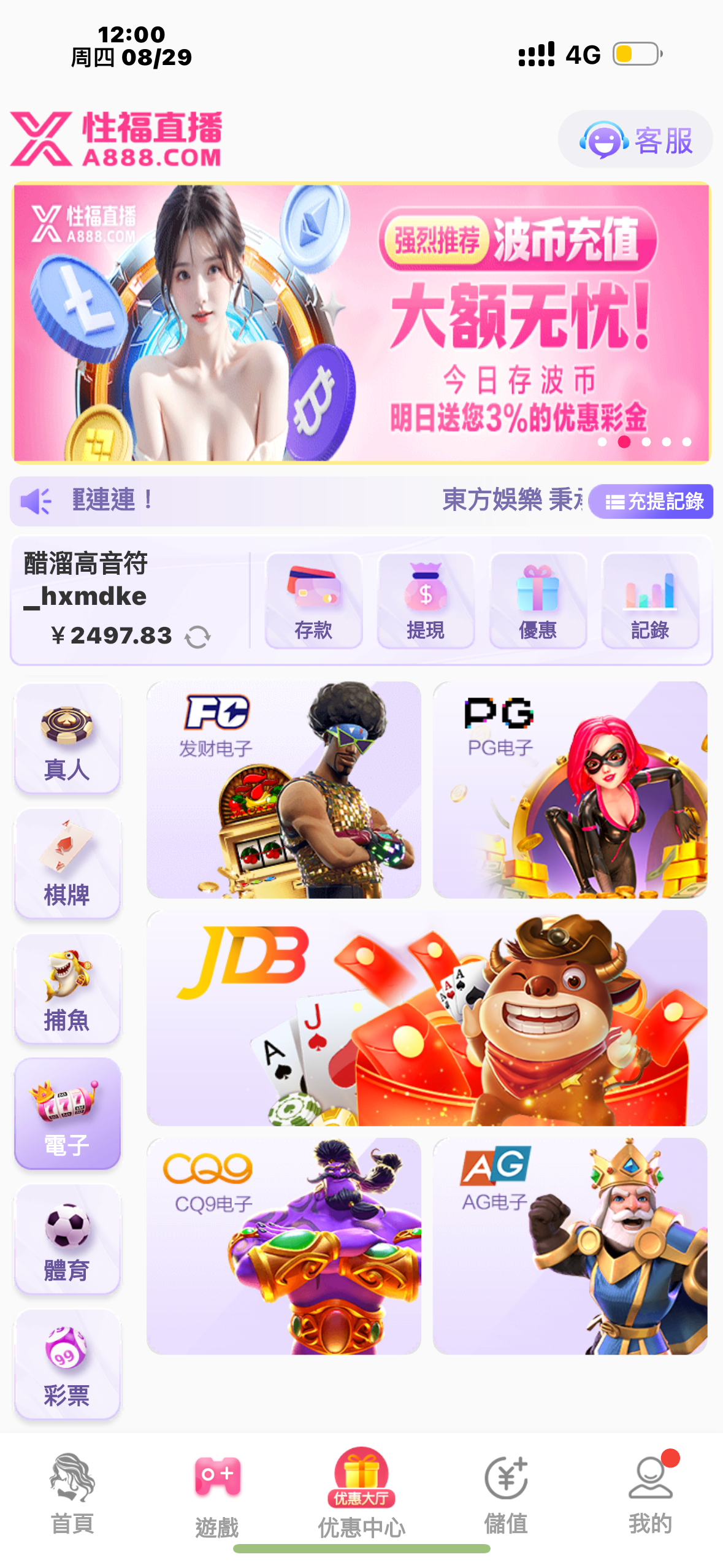The height and width of the screenshot is (1568, 723).
Task: Select the 捕魚 category
Action: 67,989
